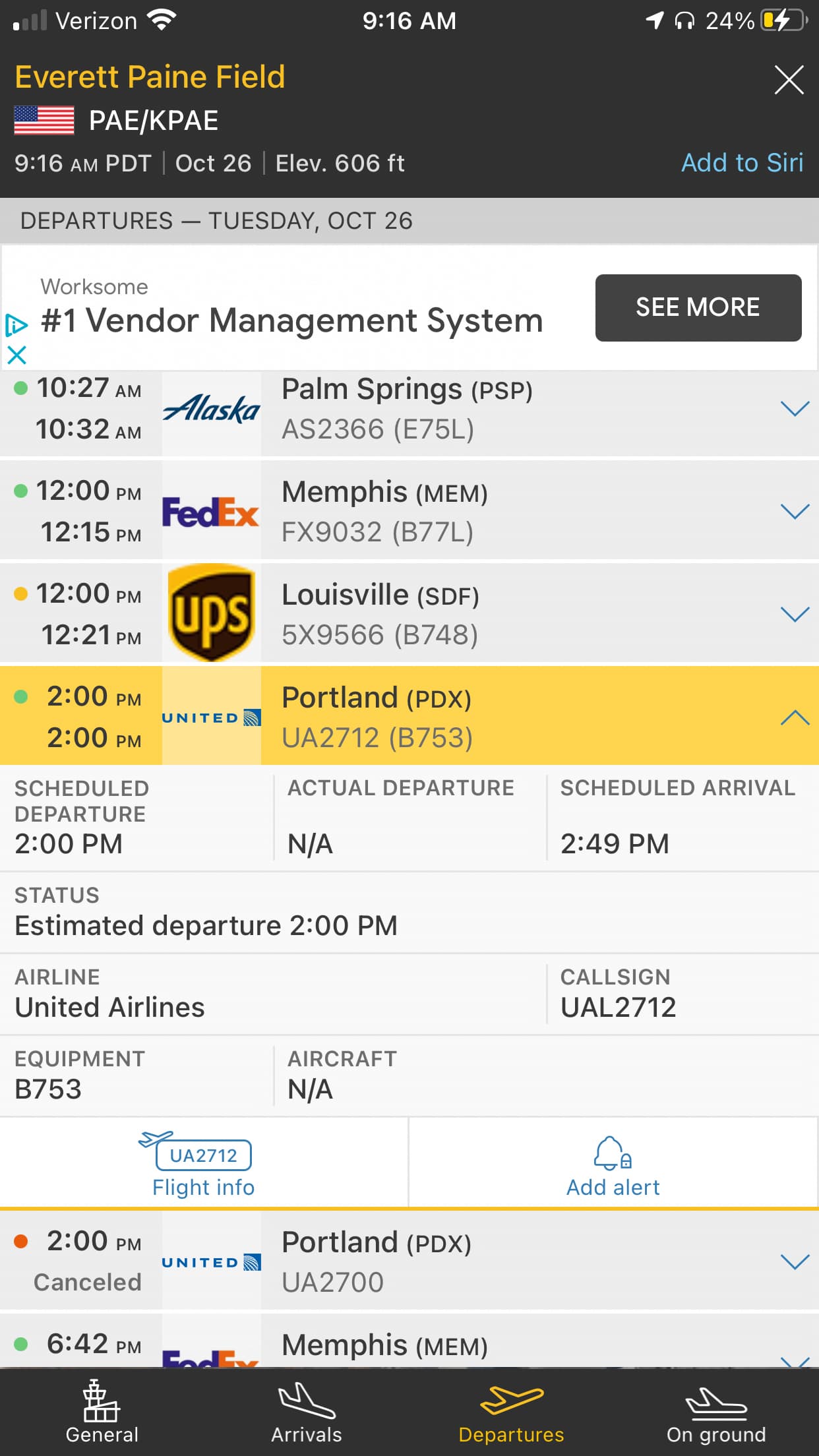The height and width of the screenshot is (1456, 819).
Task: Expand the canceled UA2700 Portland flight
Action: (x=794, y=1262)
